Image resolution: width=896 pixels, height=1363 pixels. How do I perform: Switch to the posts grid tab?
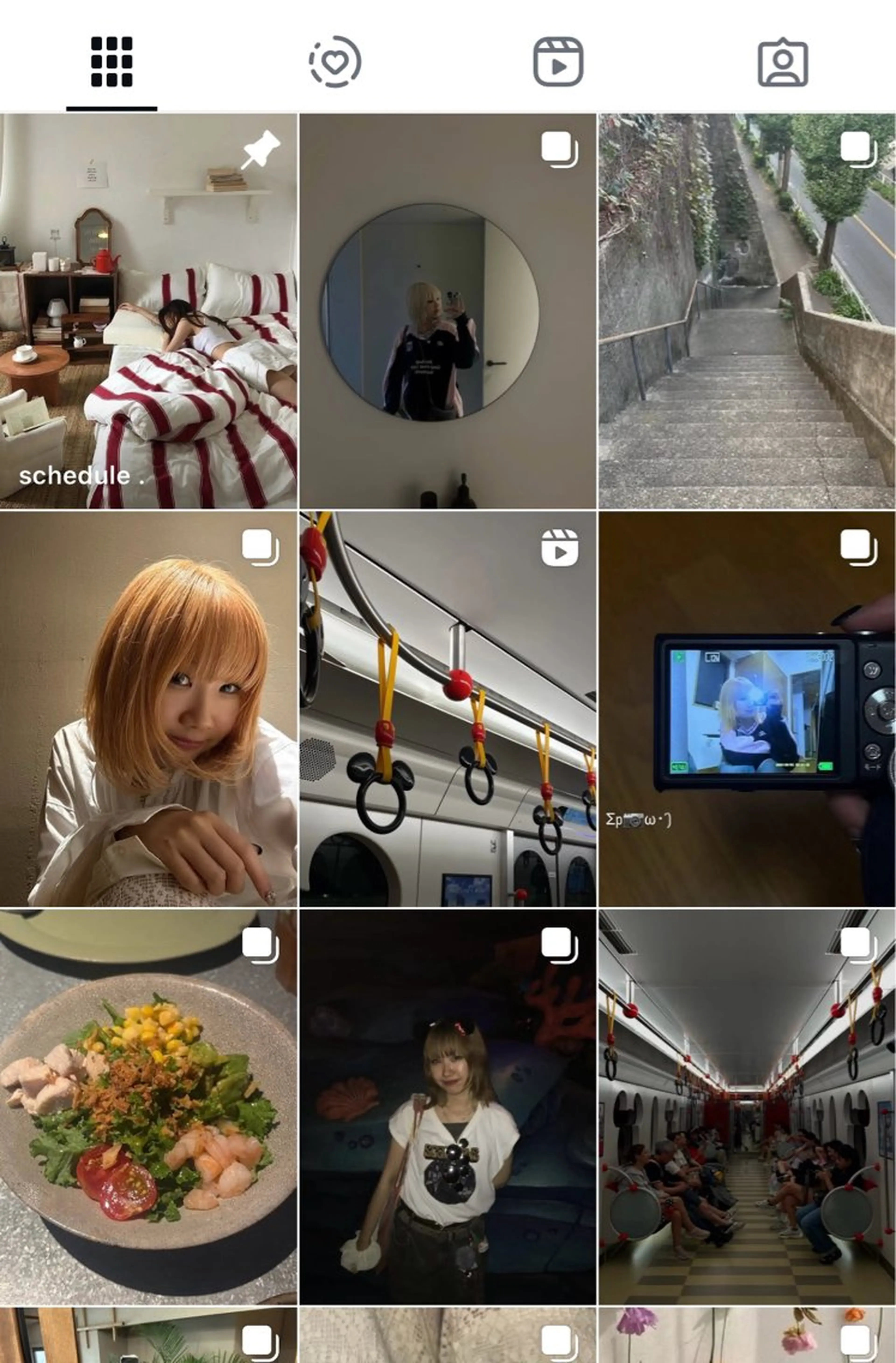click(112, 62)
